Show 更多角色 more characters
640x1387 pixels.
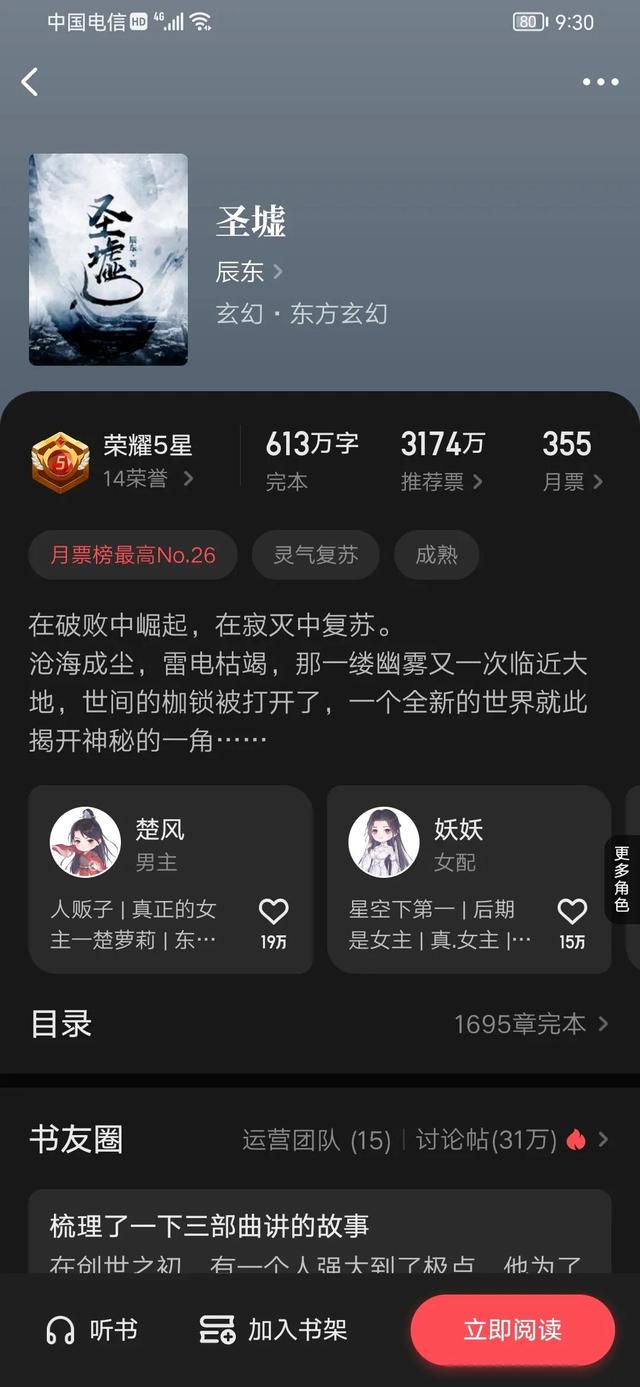pos(622,878)
